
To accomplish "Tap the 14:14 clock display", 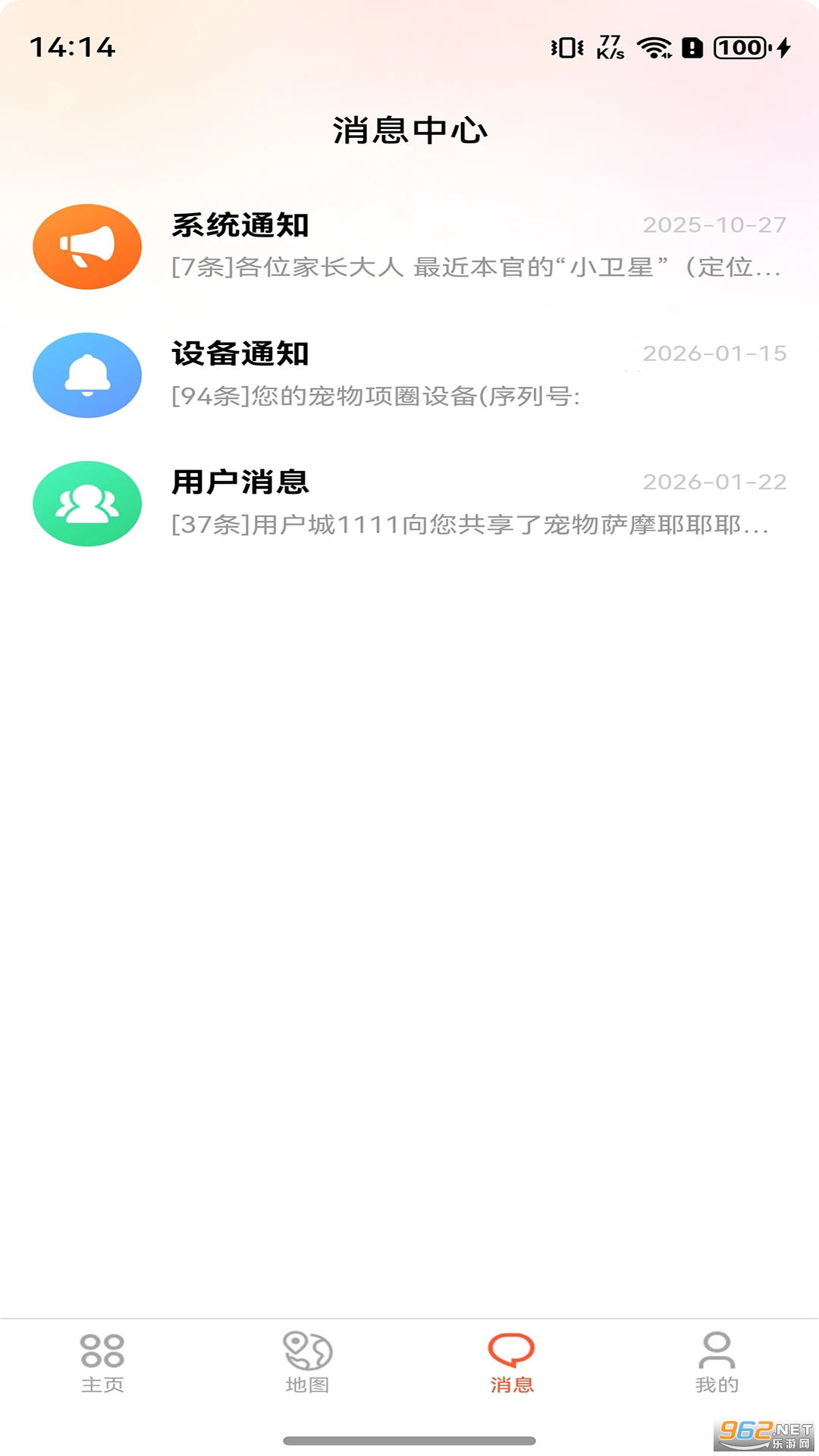I will tap(71, 47).
